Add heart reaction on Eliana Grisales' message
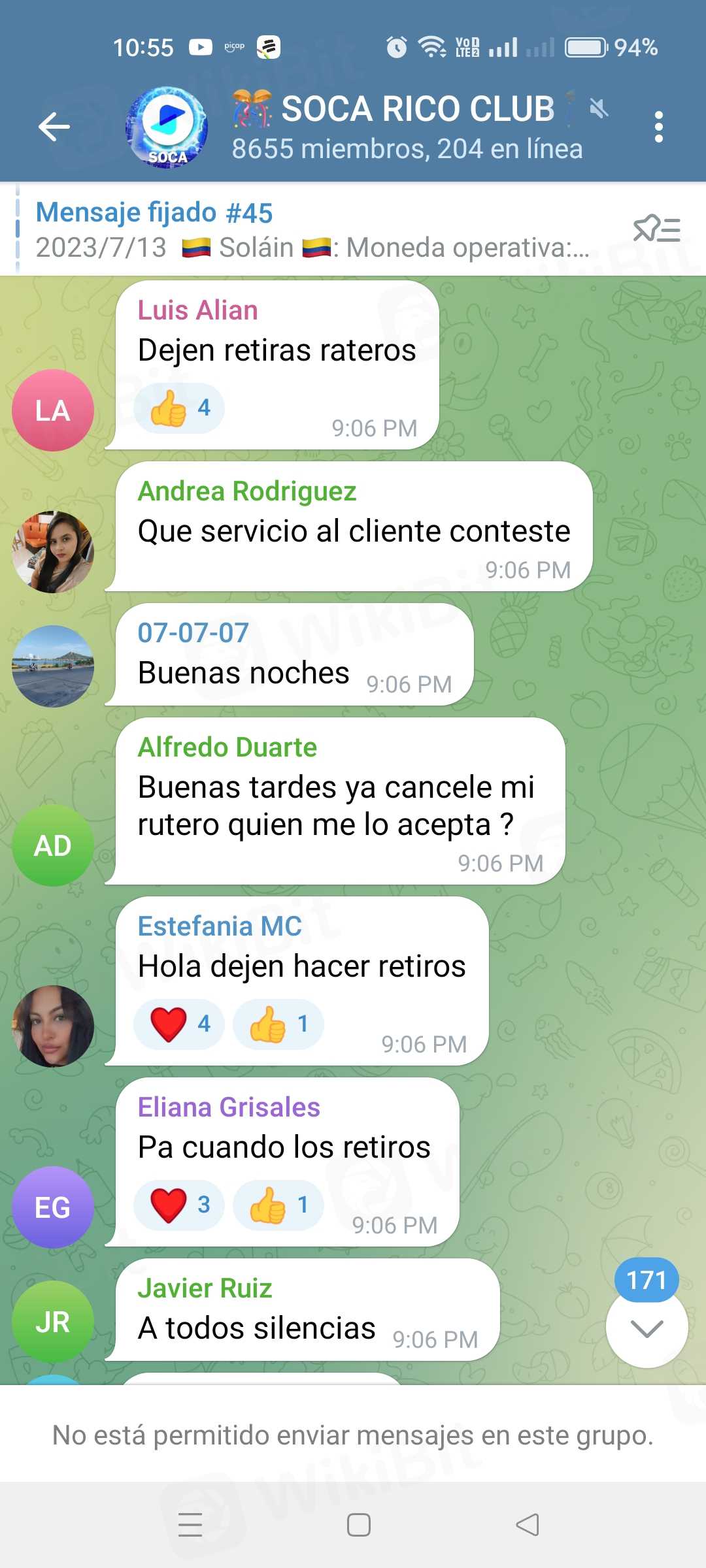Image resolution: width=706 pixels, height=1568 pixels. pyautogui.click(x=179, y=1204)
